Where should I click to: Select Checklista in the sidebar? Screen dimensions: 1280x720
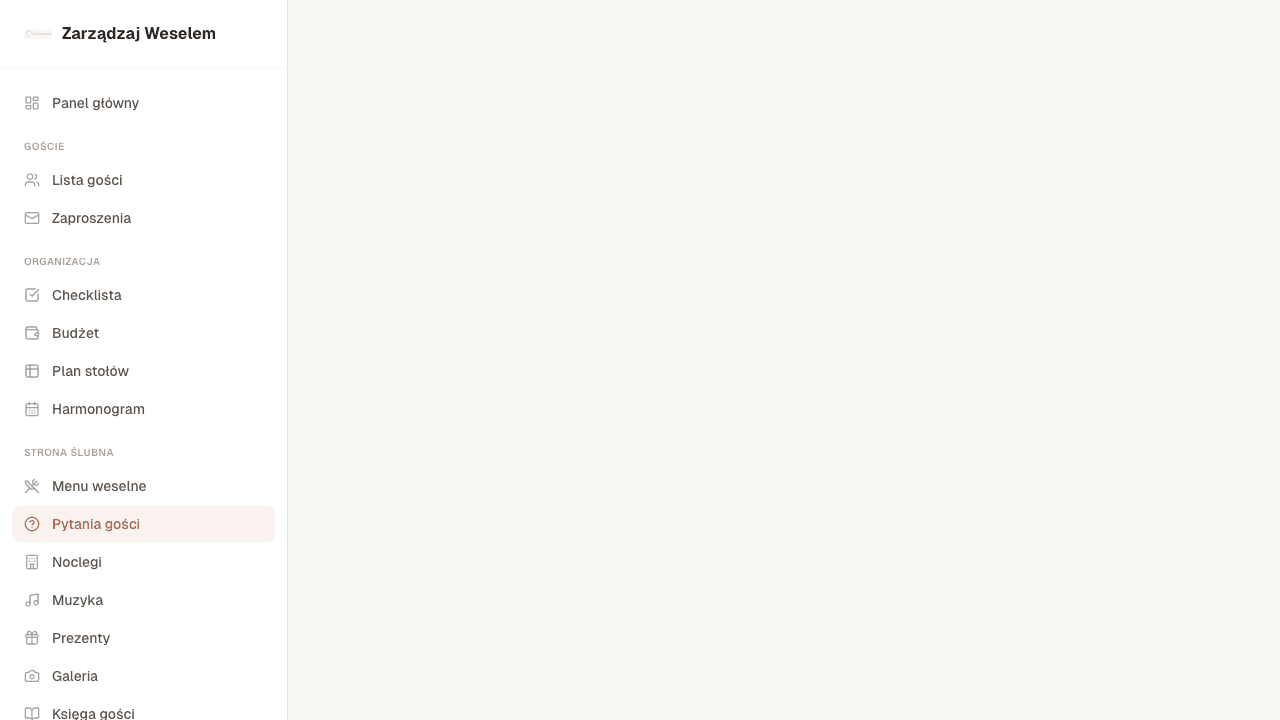point(86,295)
